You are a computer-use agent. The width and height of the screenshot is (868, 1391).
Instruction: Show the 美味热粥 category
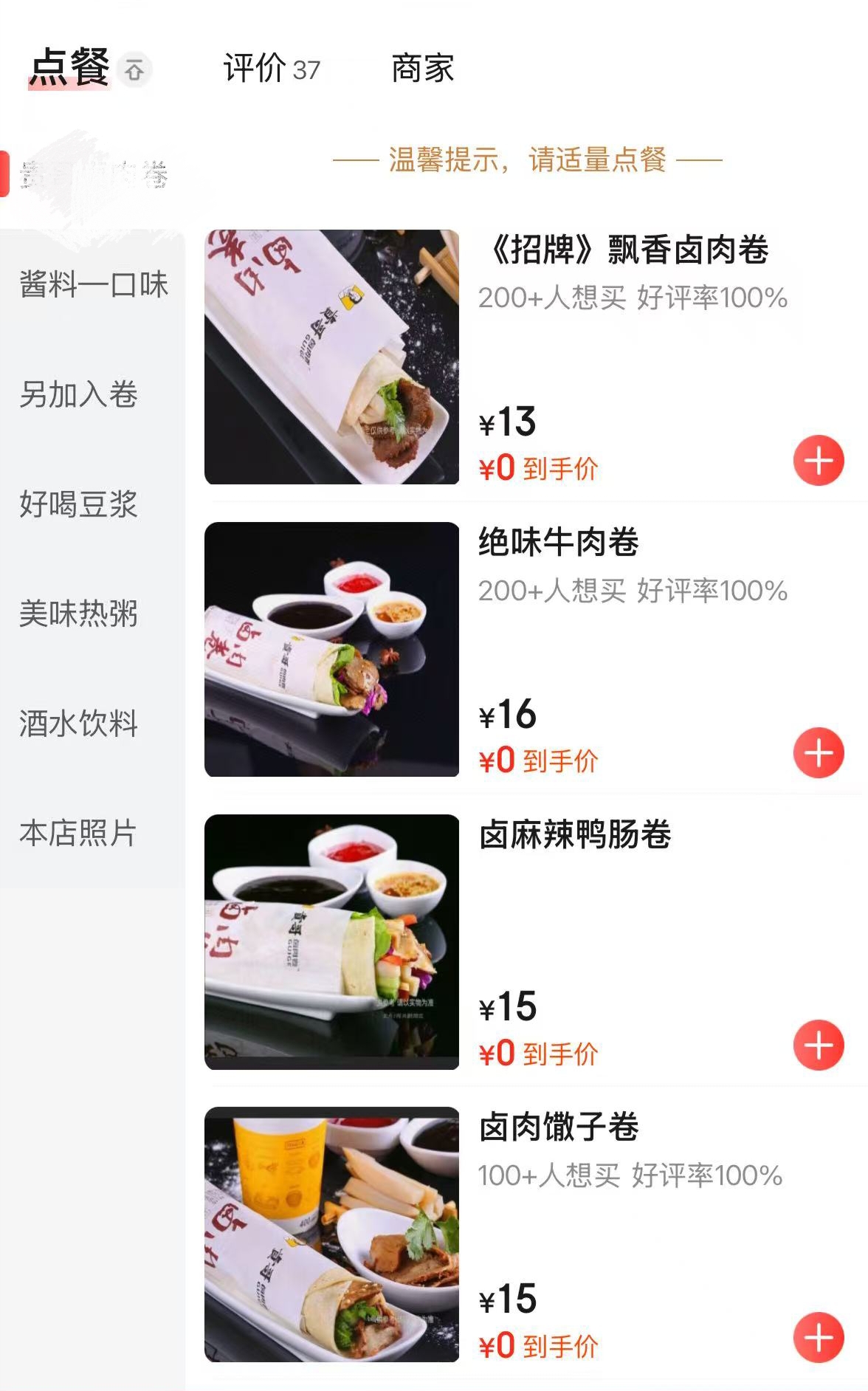coord(79,614)
